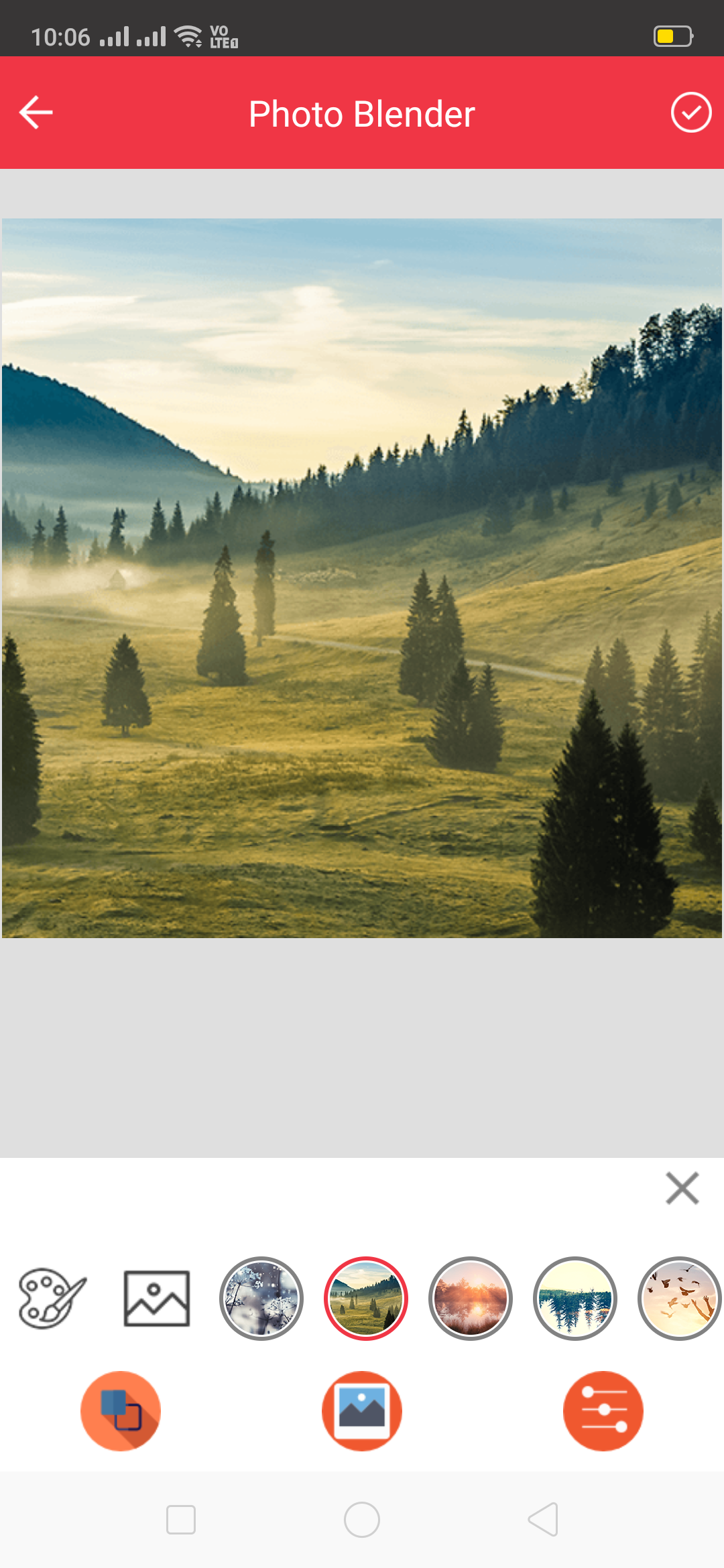Close the background selection panel
The image size is (724, 1568).
682,1188
